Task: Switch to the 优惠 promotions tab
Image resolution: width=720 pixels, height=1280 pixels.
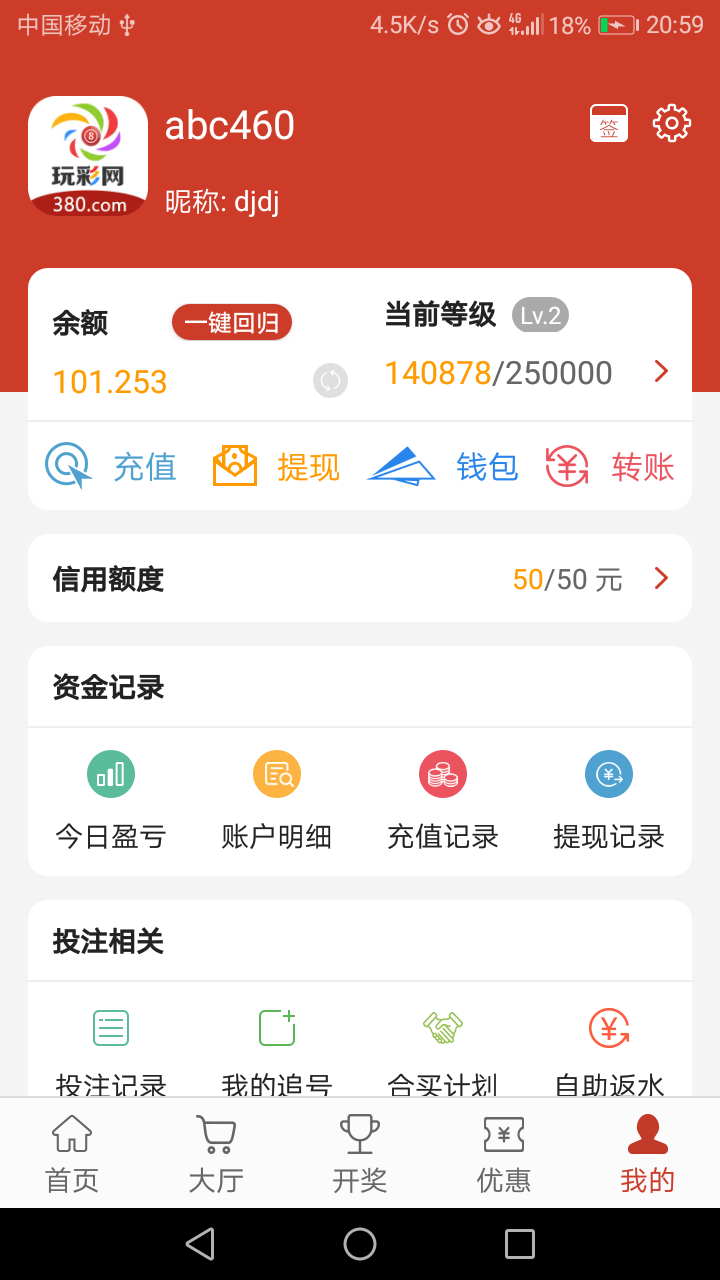Action: [504, 1154]
